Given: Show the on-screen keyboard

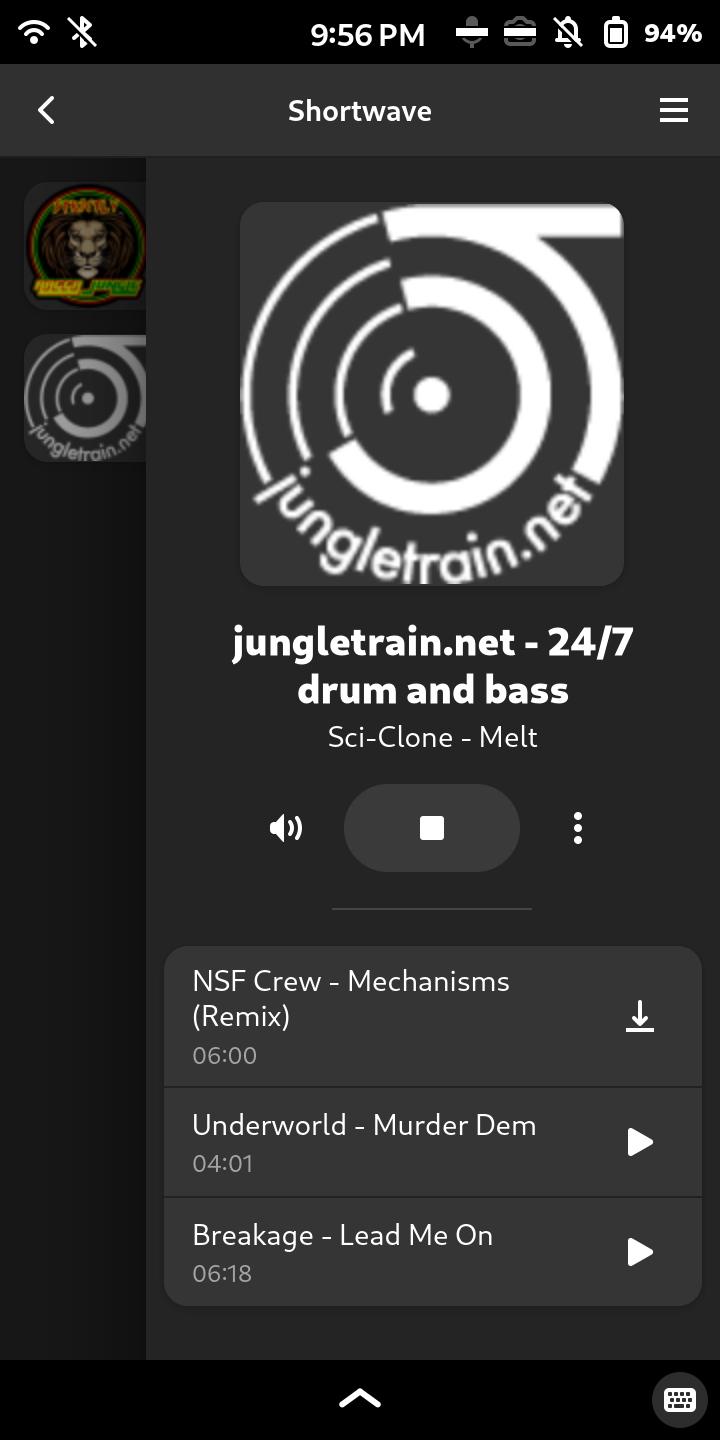Looking at the screenshot, I should point(680,1399).
